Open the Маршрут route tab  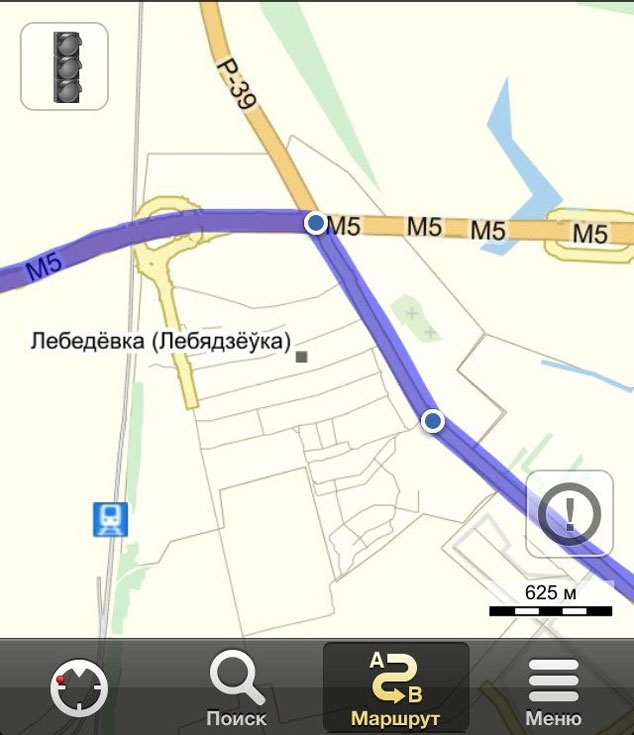pyautogui.click(x=396, y=689)
